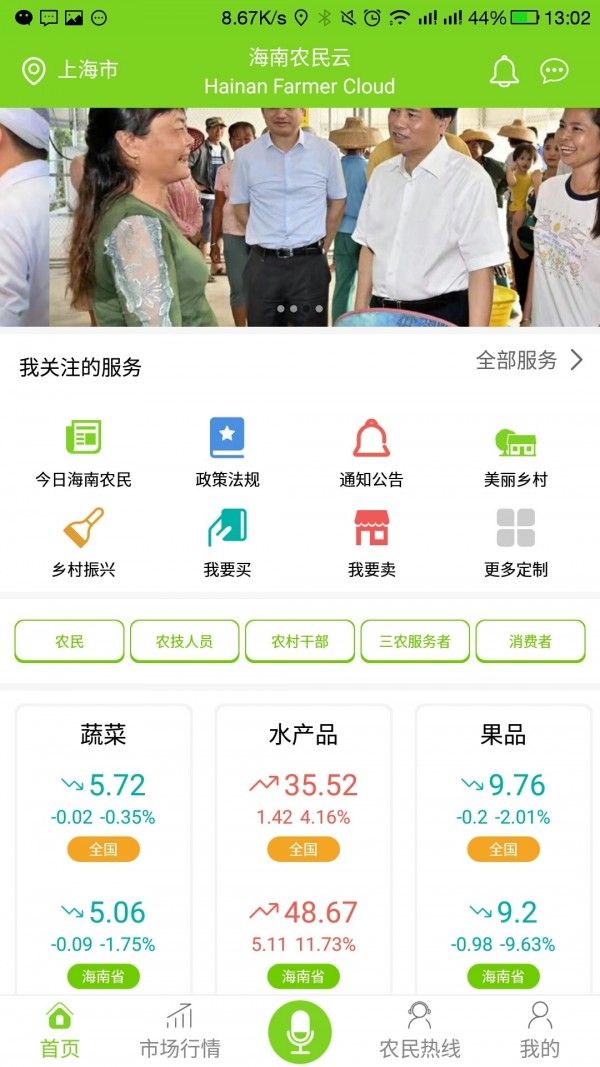This screenshot has width=600, height=1067.
Task: Select the 农民 role chip
Action: pos(69,641)
